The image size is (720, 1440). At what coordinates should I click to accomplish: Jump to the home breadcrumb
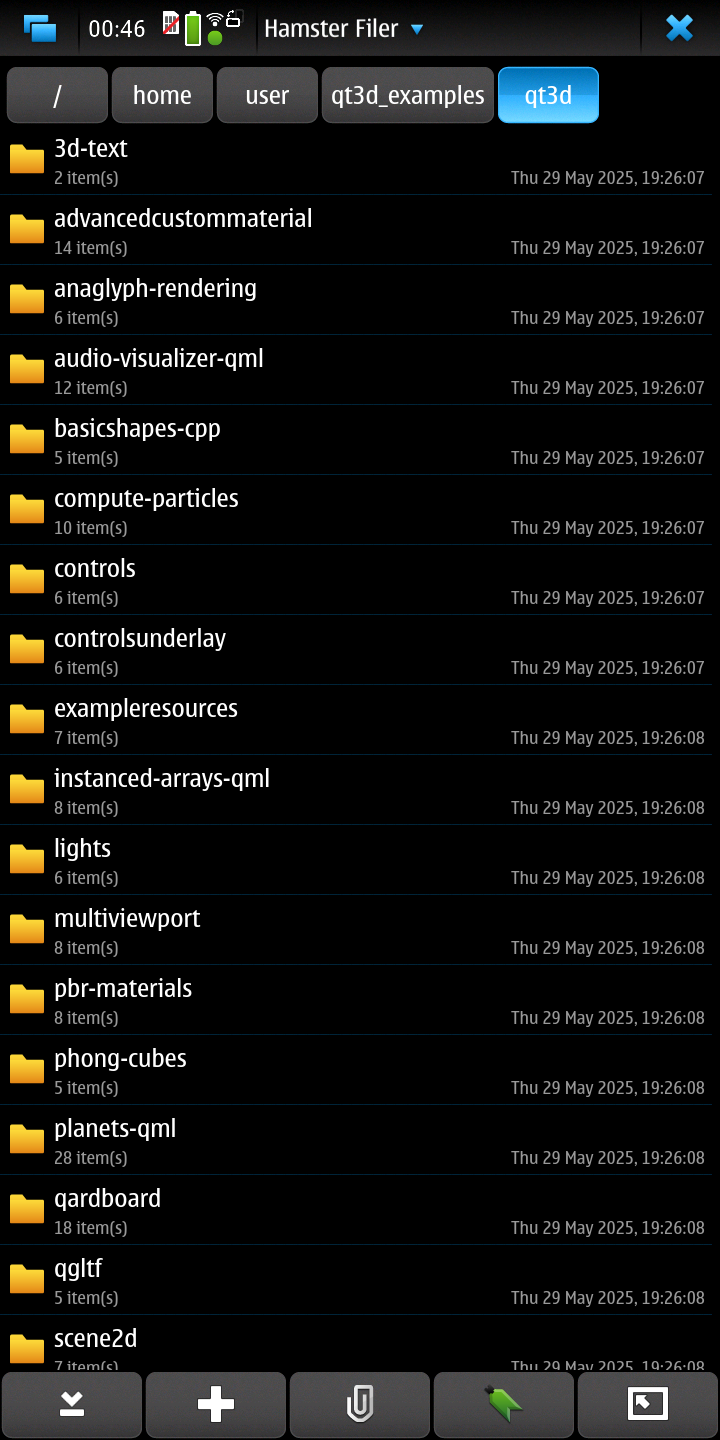(162, 95)
